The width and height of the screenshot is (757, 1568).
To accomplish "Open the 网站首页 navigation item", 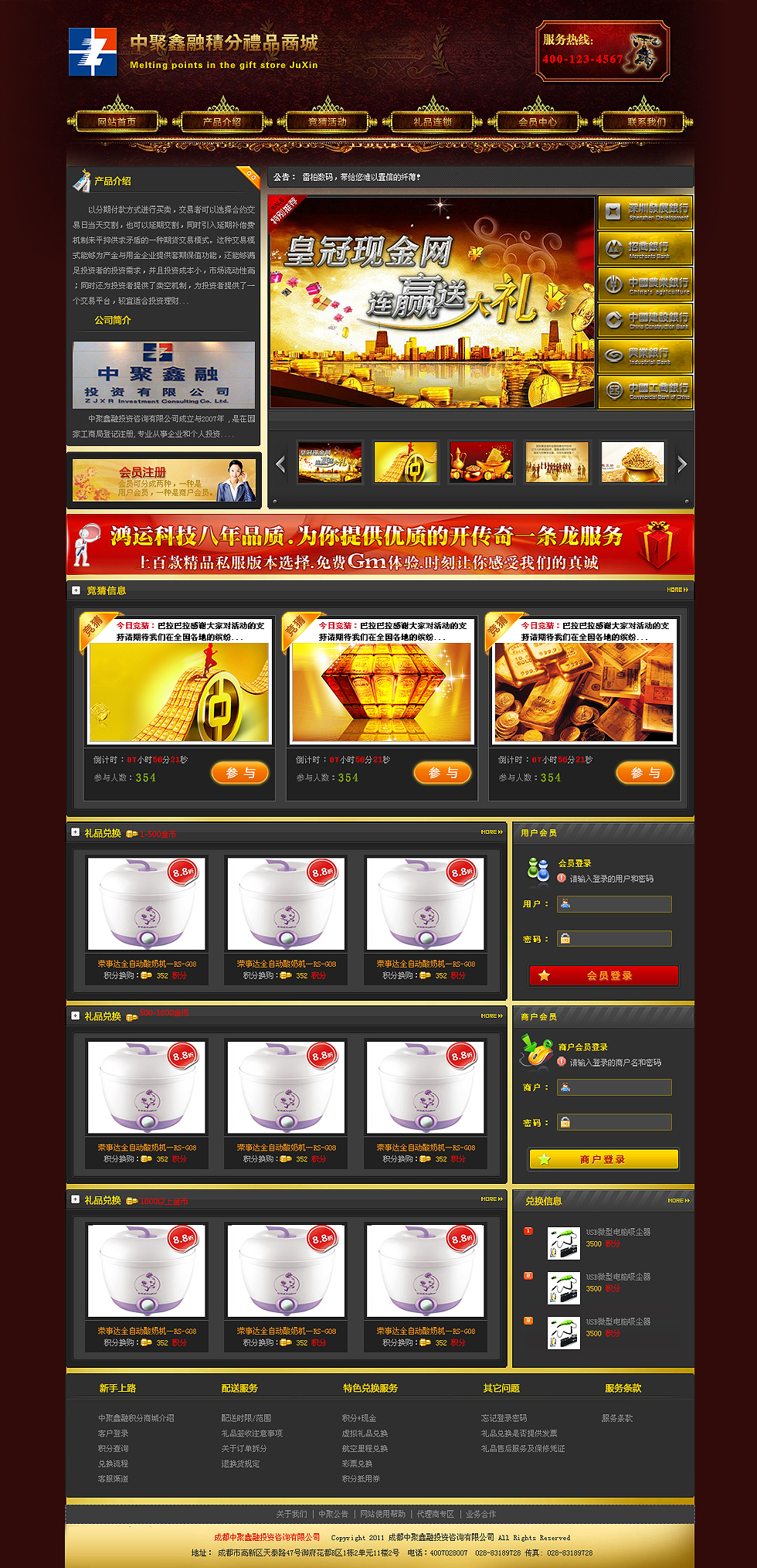I will click(117, 122).
